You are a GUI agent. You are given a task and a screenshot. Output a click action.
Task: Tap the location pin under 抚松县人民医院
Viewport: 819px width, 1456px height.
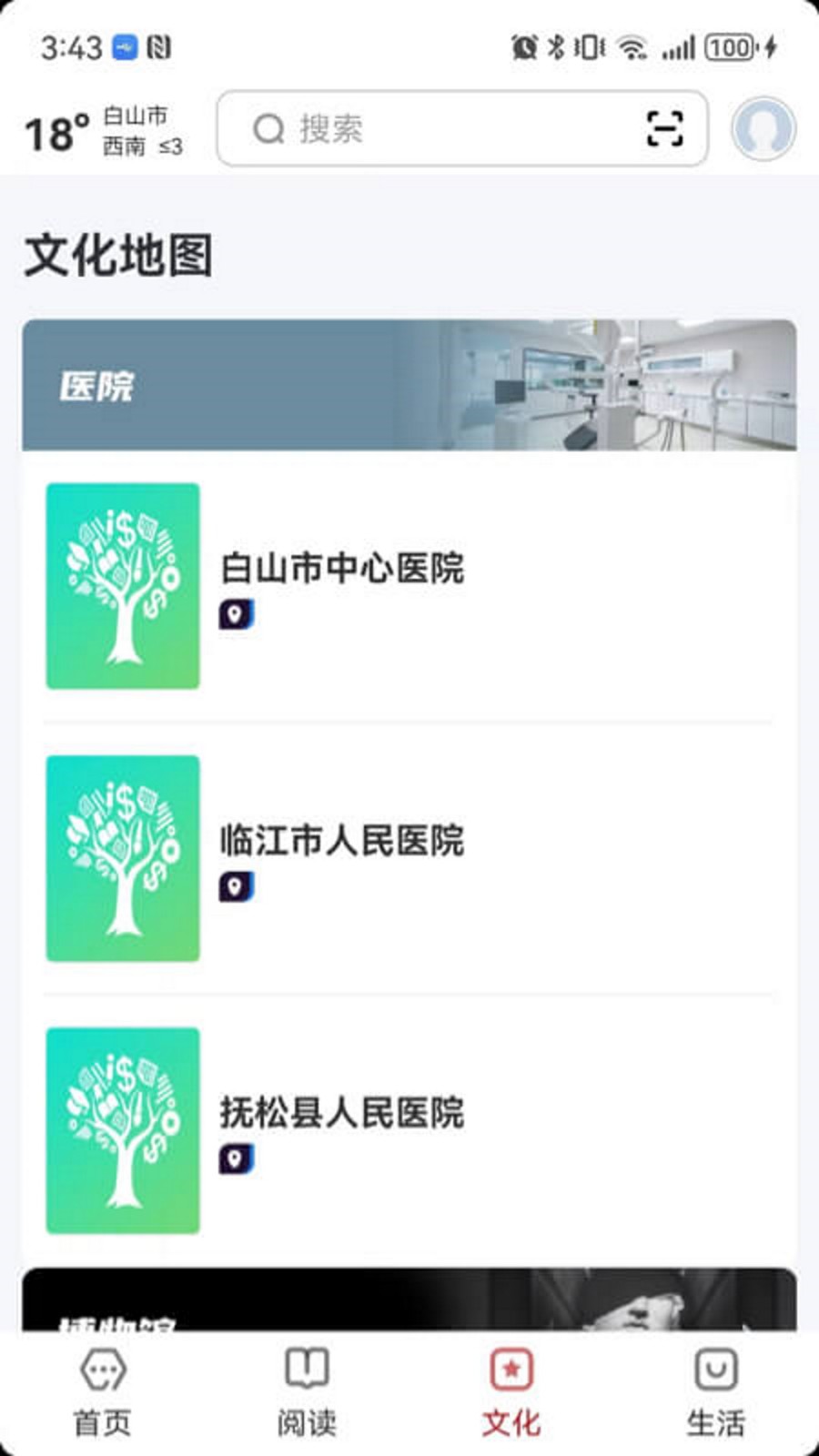237,1158
